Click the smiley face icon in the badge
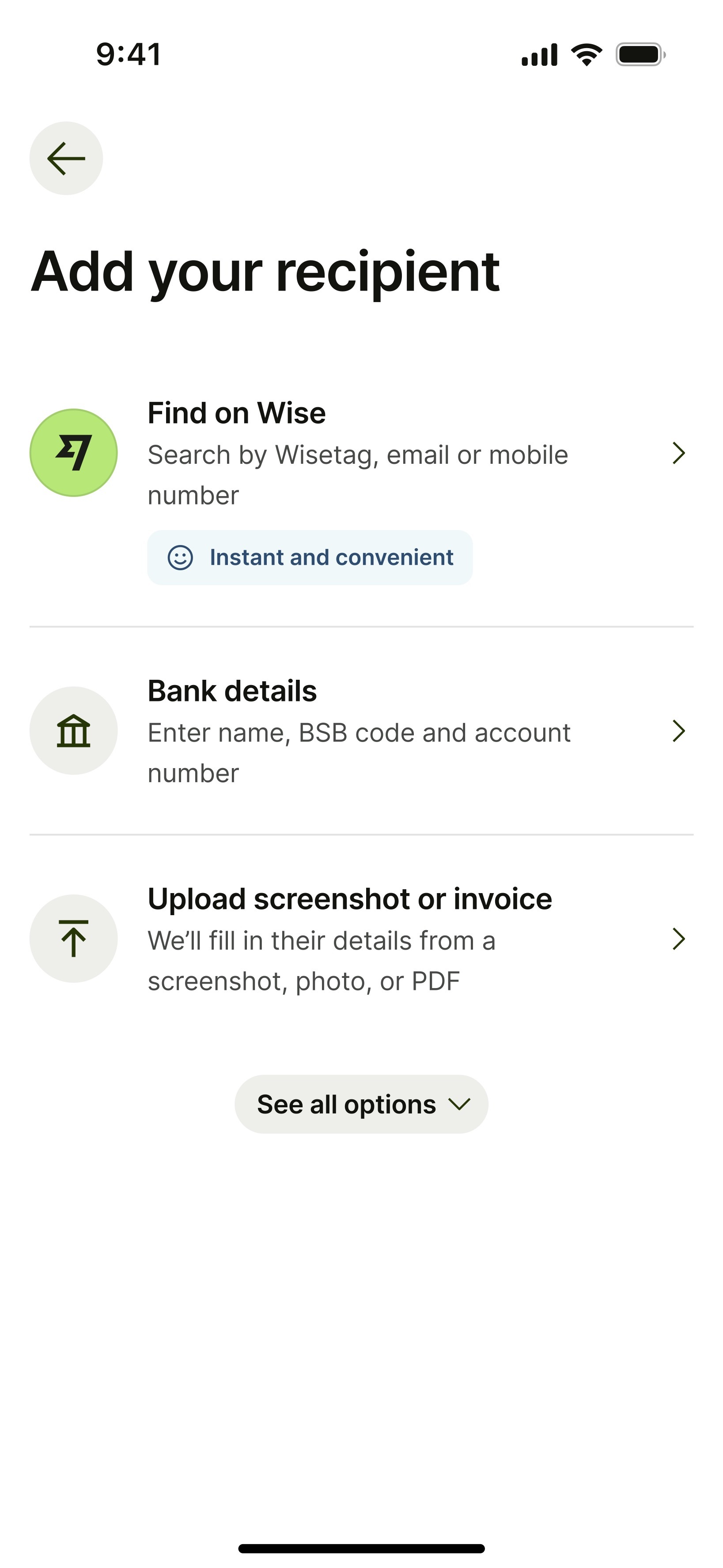This screenshot has height=1568, width=723. [181, 557]
